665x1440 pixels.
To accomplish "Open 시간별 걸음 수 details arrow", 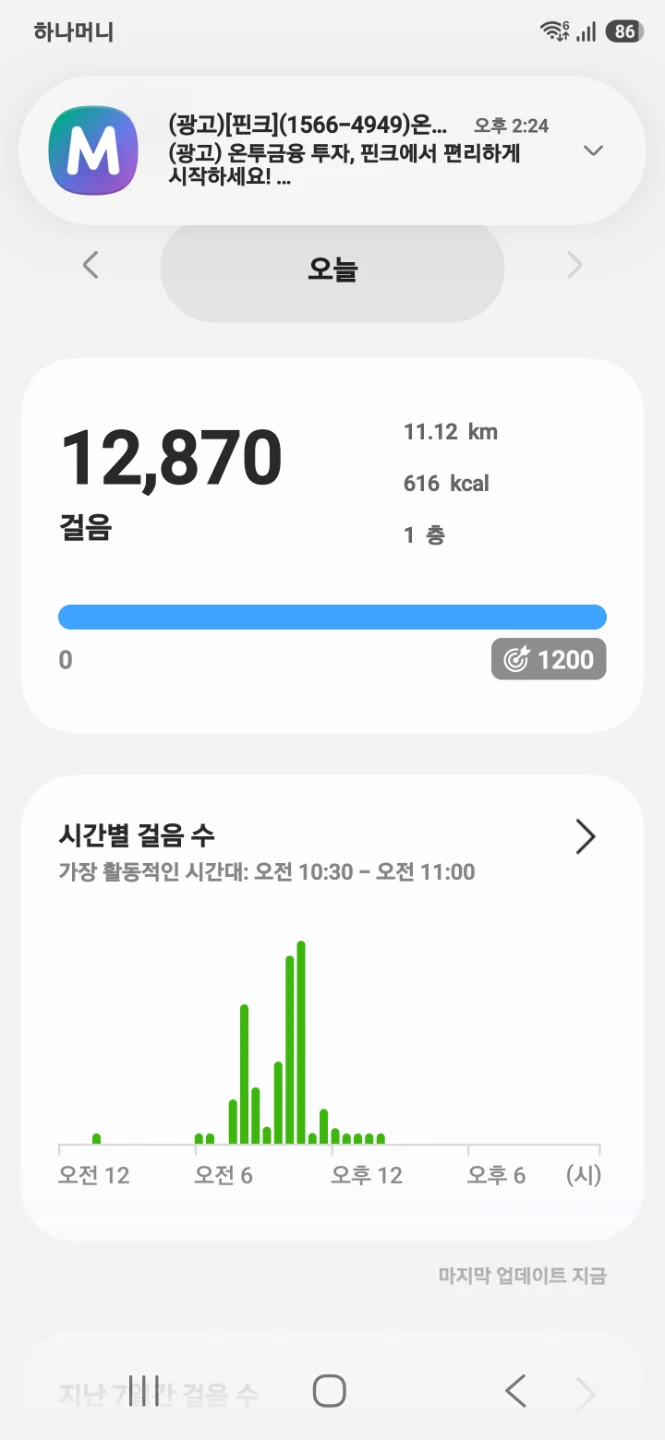I will pos(586,837).
